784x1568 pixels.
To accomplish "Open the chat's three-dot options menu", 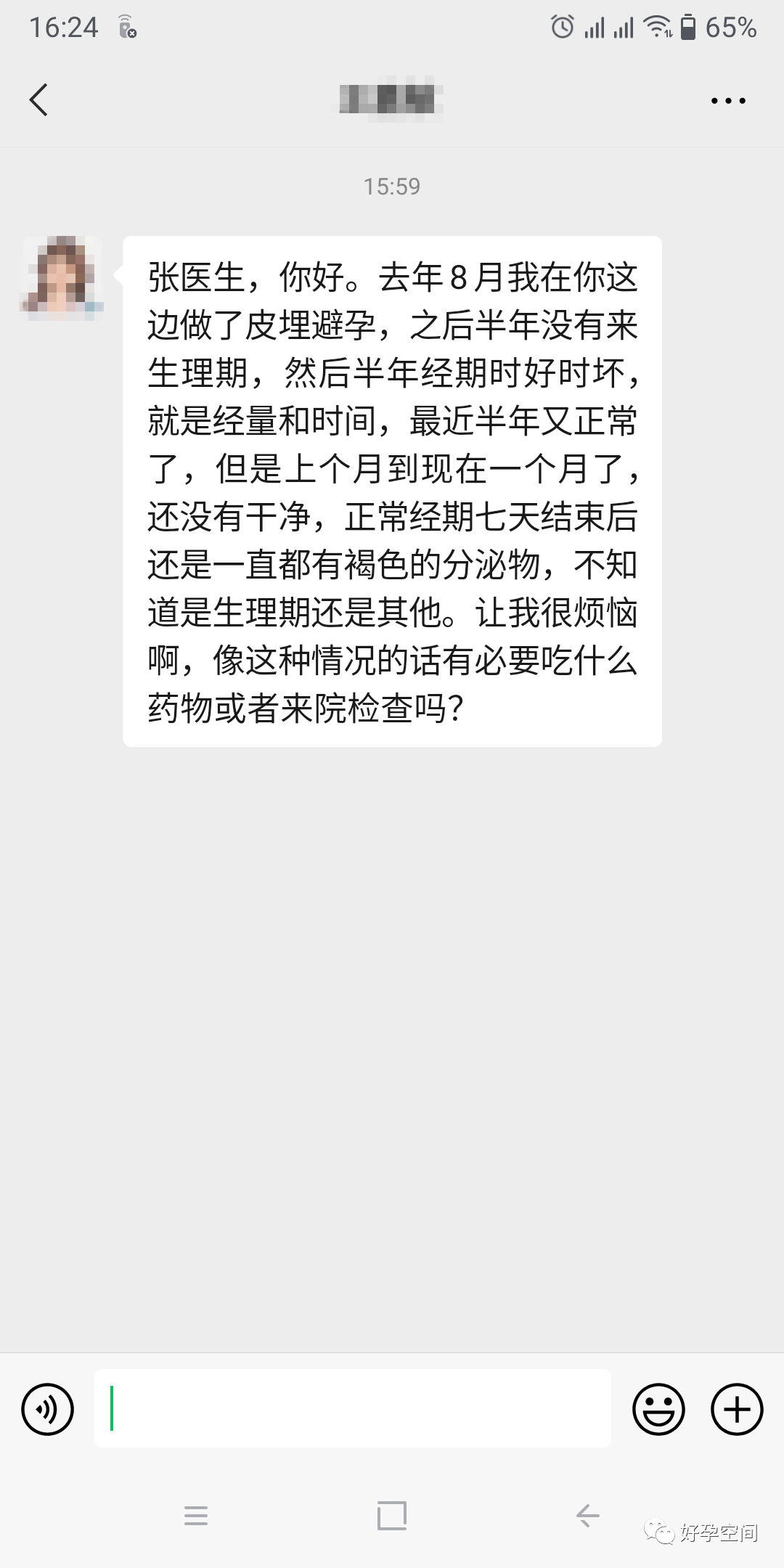I will (x=727, y=101).
